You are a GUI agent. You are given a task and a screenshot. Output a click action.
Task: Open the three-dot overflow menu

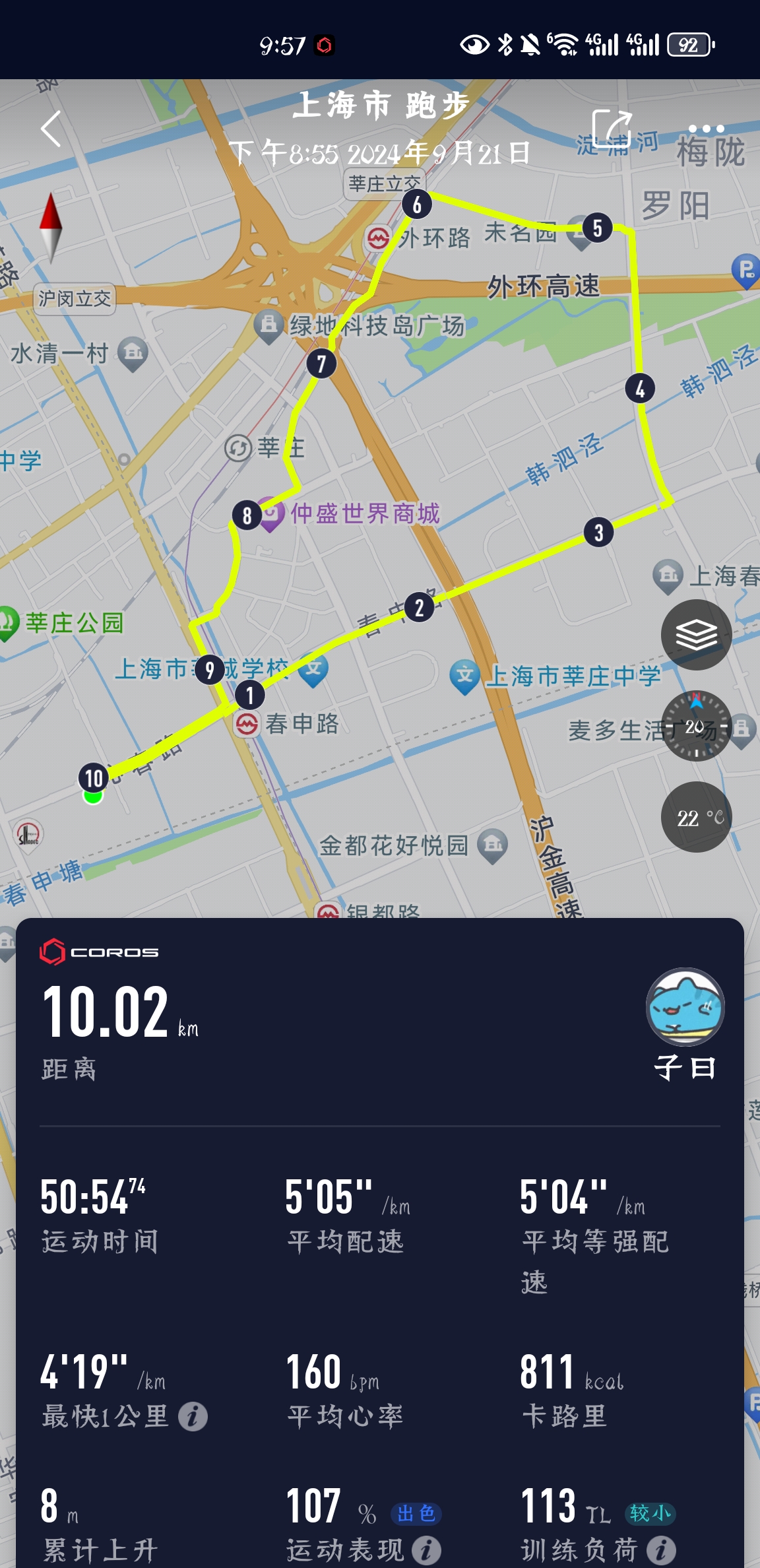(706, 129)
